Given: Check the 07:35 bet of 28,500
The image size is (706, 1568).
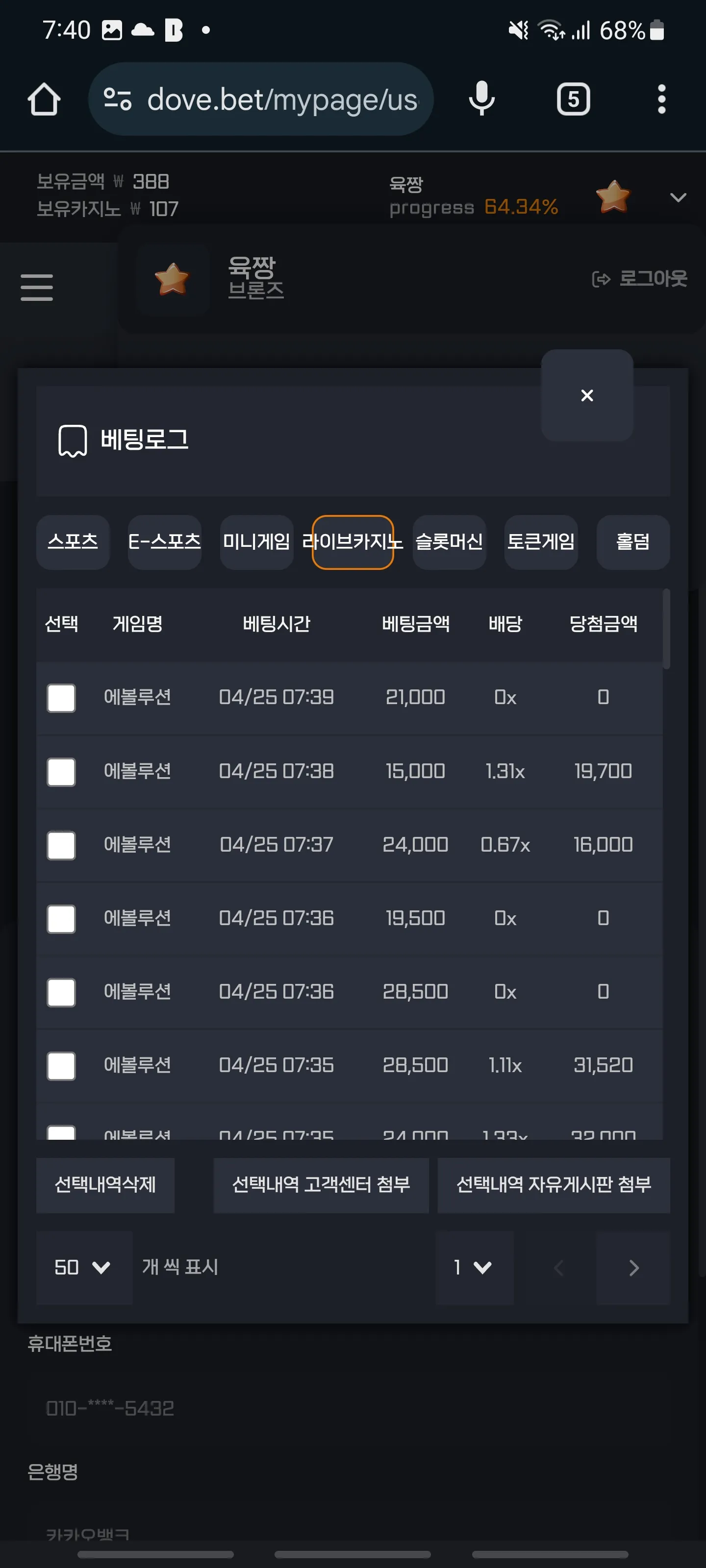Looking at the screenshot, I should click(61, 1065).
